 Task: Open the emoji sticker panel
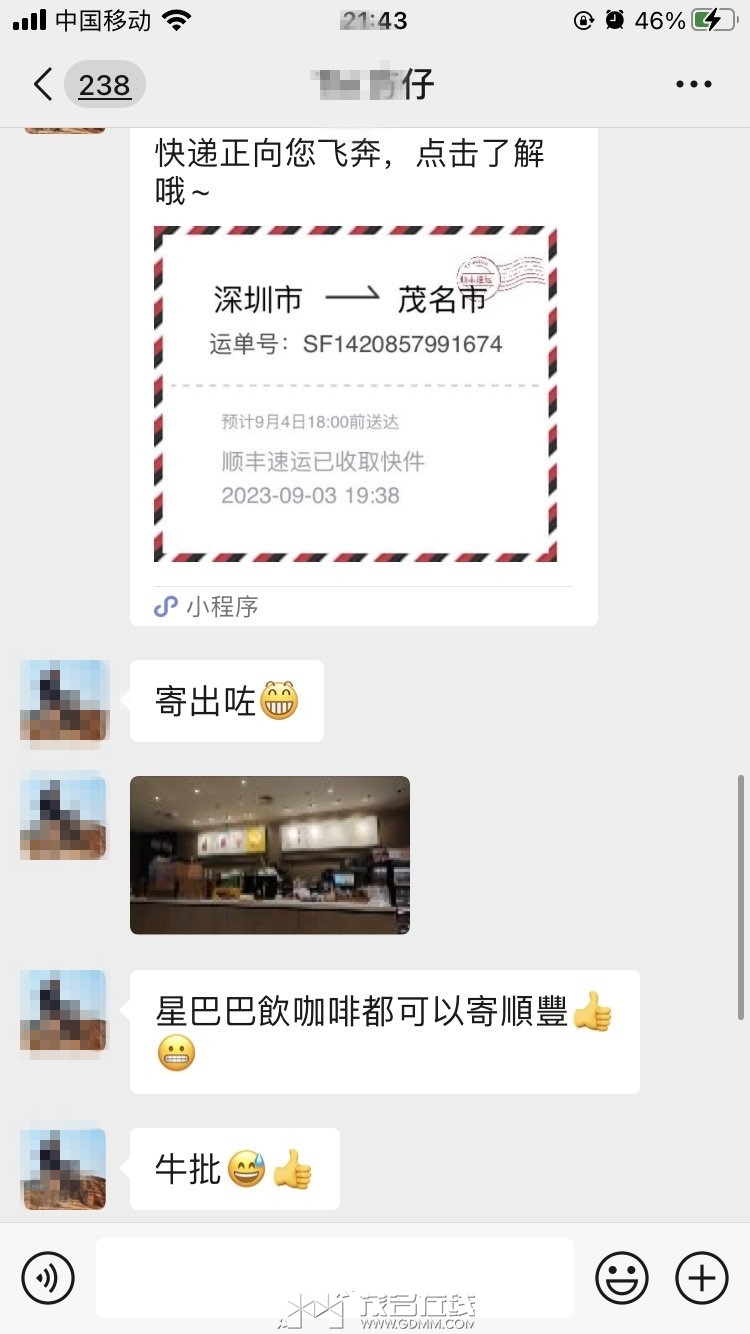click(x=622, y=1277)
